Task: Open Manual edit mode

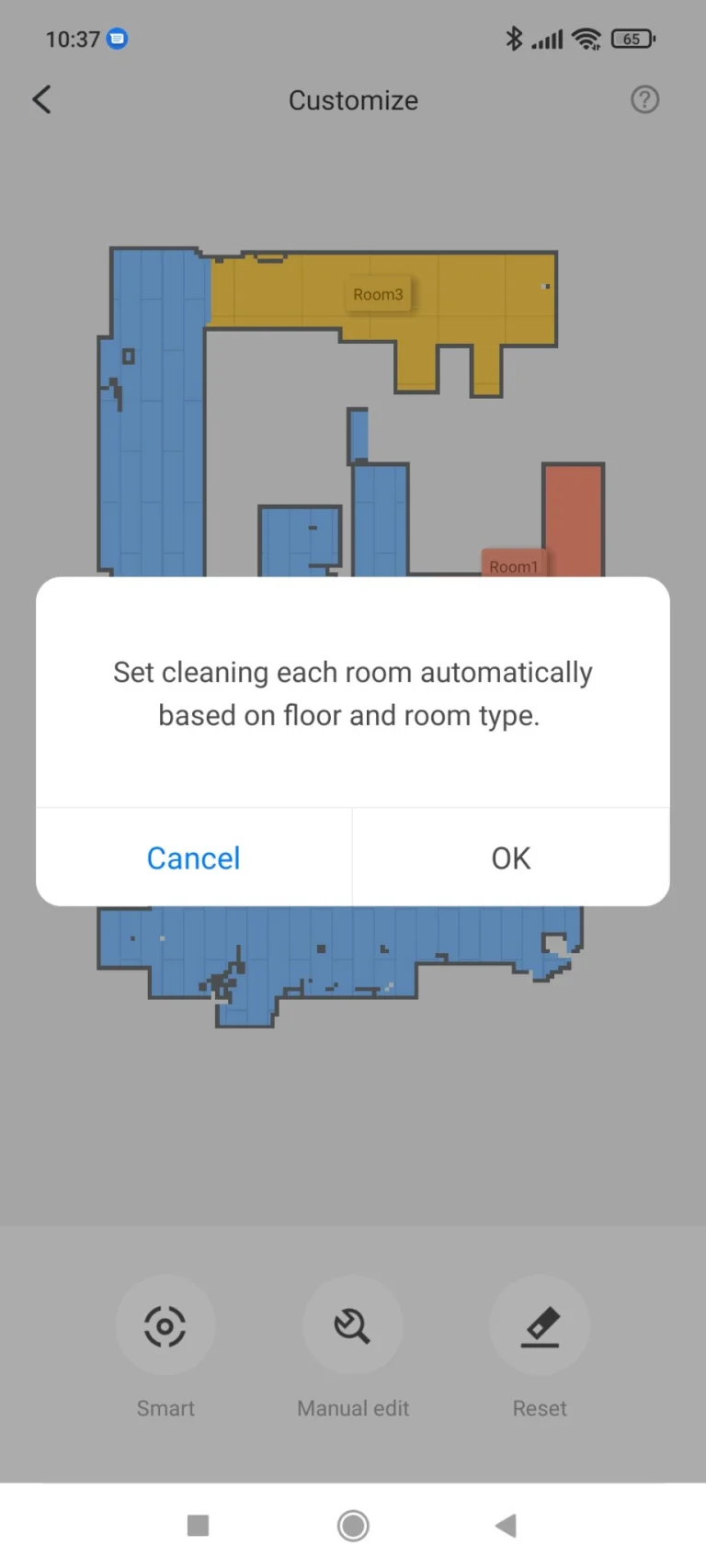Action: [353, 1325]
